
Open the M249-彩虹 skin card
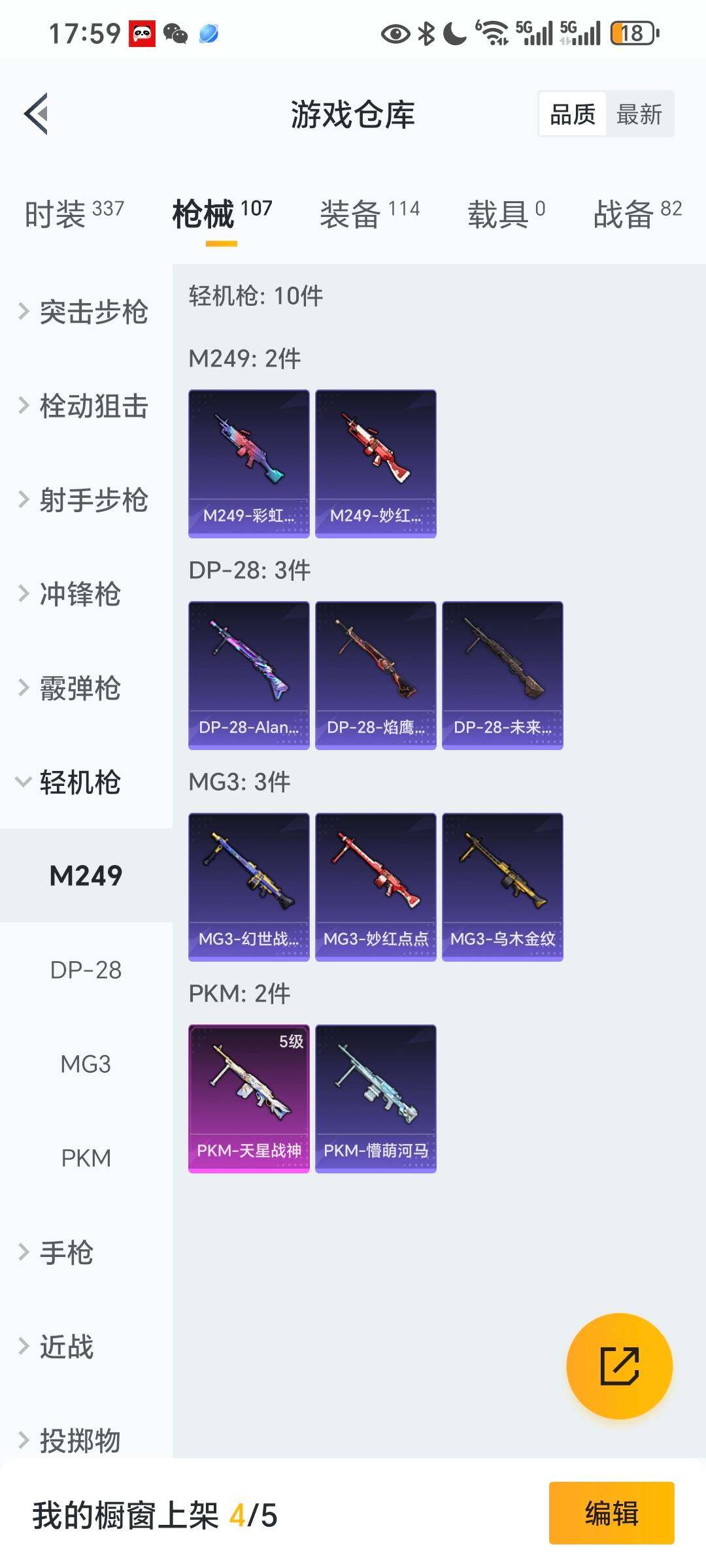248,463
